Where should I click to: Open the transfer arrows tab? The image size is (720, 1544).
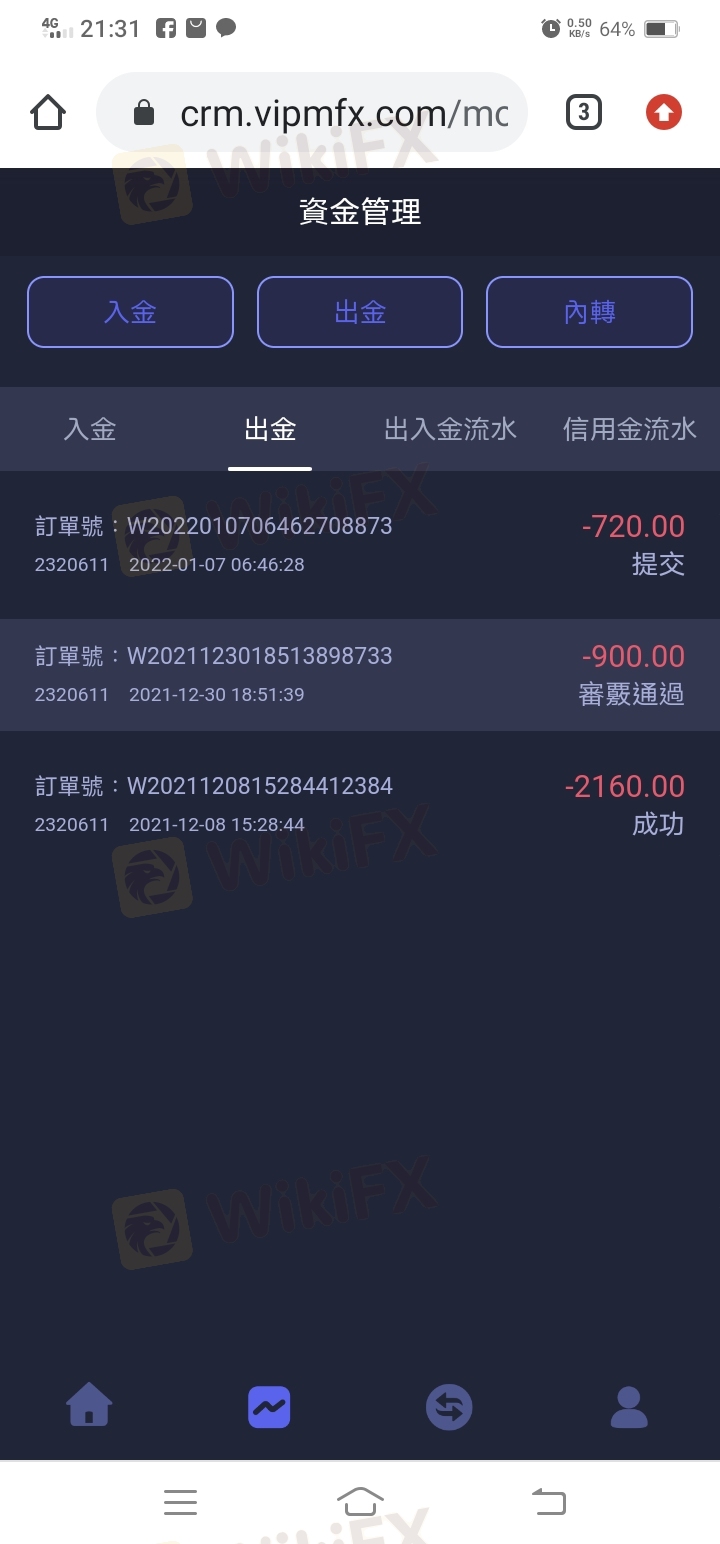(x=449, y=1407)
